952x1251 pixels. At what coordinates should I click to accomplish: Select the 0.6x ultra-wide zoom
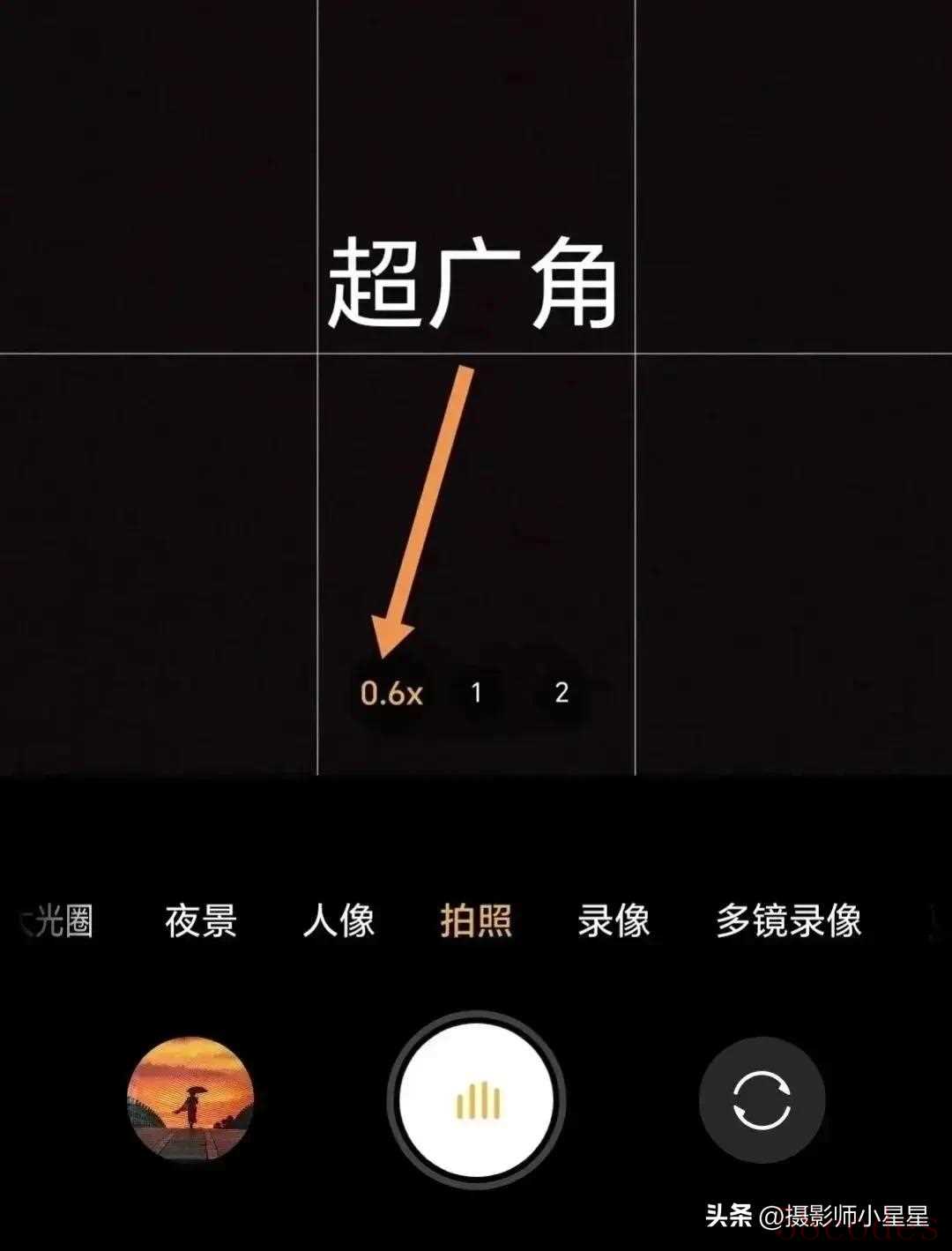click(x=391, y=693)
